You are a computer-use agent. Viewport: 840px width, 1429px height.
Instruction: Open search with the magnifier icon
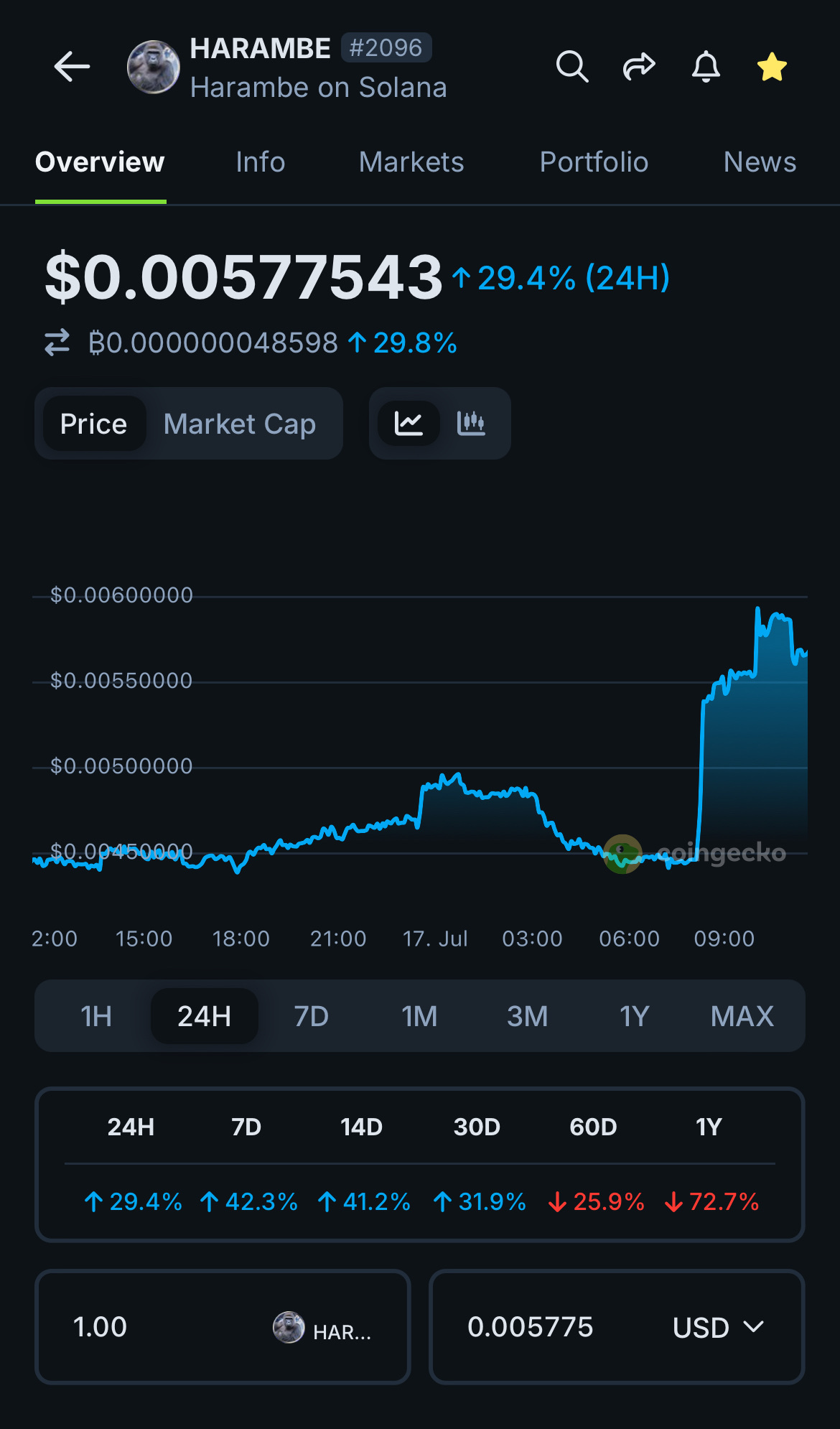click(571, 68)
